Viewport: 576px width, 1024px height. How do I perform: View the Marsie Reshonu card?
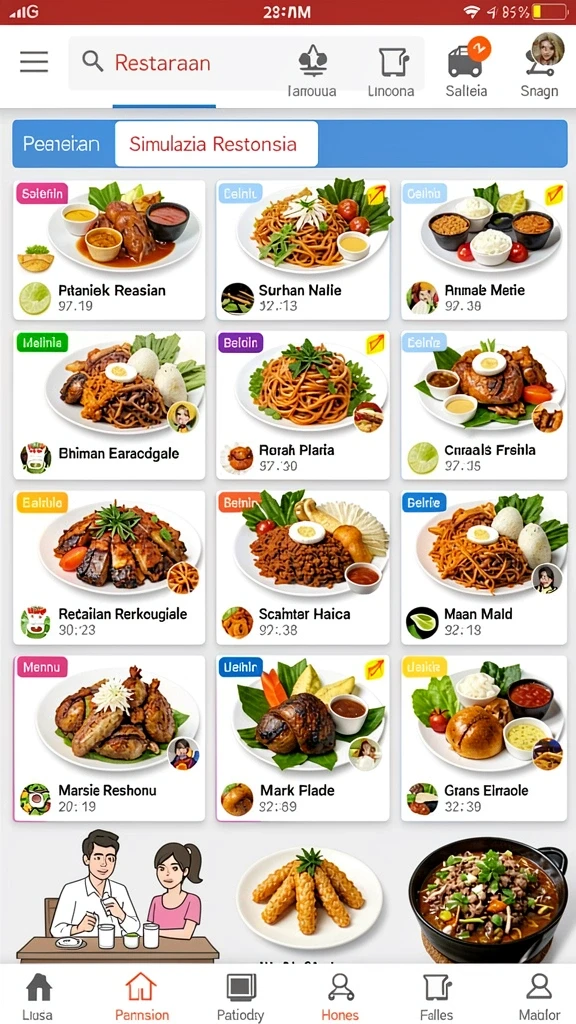tap(109, 739)
